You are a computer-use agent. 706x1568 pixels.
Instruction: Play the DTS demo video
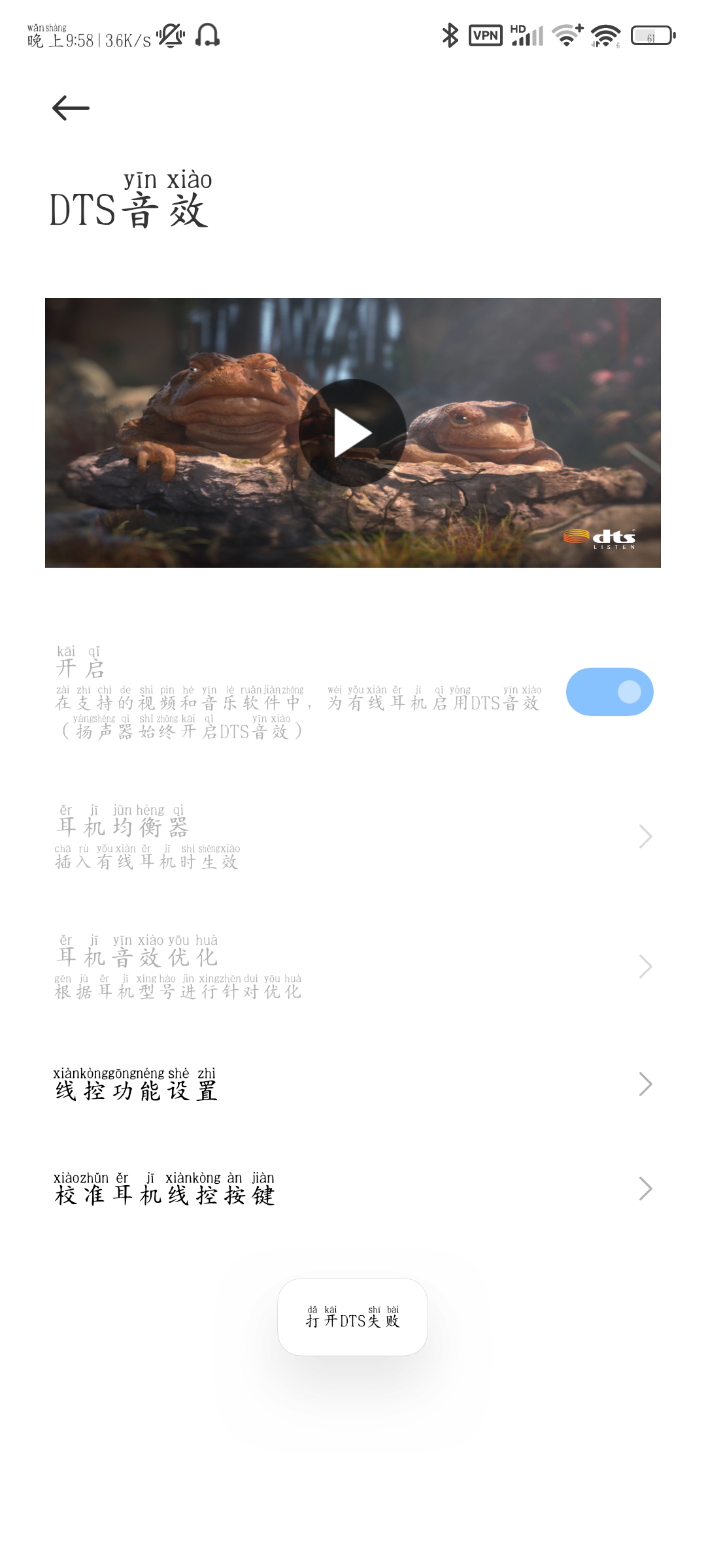pos(353,433)
